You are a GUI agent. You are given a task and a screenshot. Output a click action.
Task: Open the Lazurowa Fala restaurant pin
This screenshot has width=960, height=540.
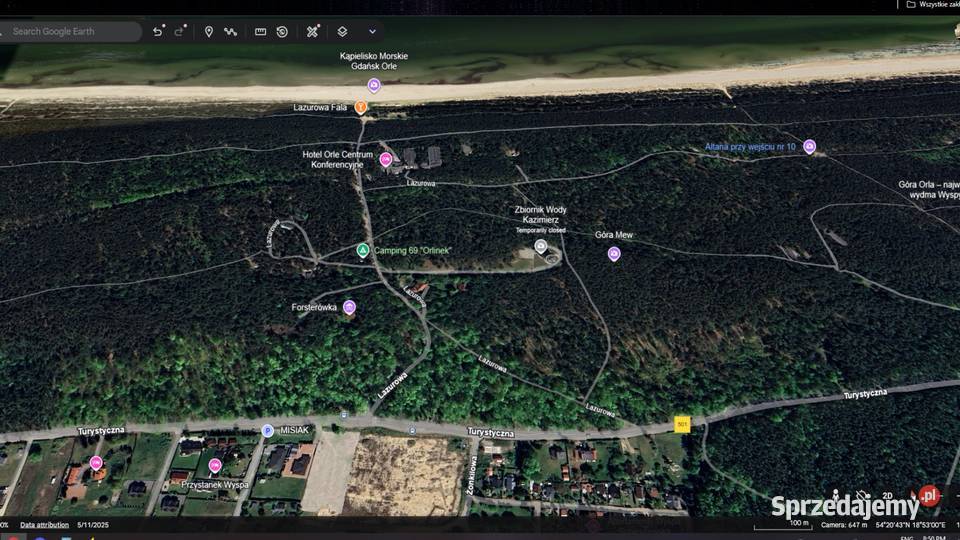tap(361, 107)
